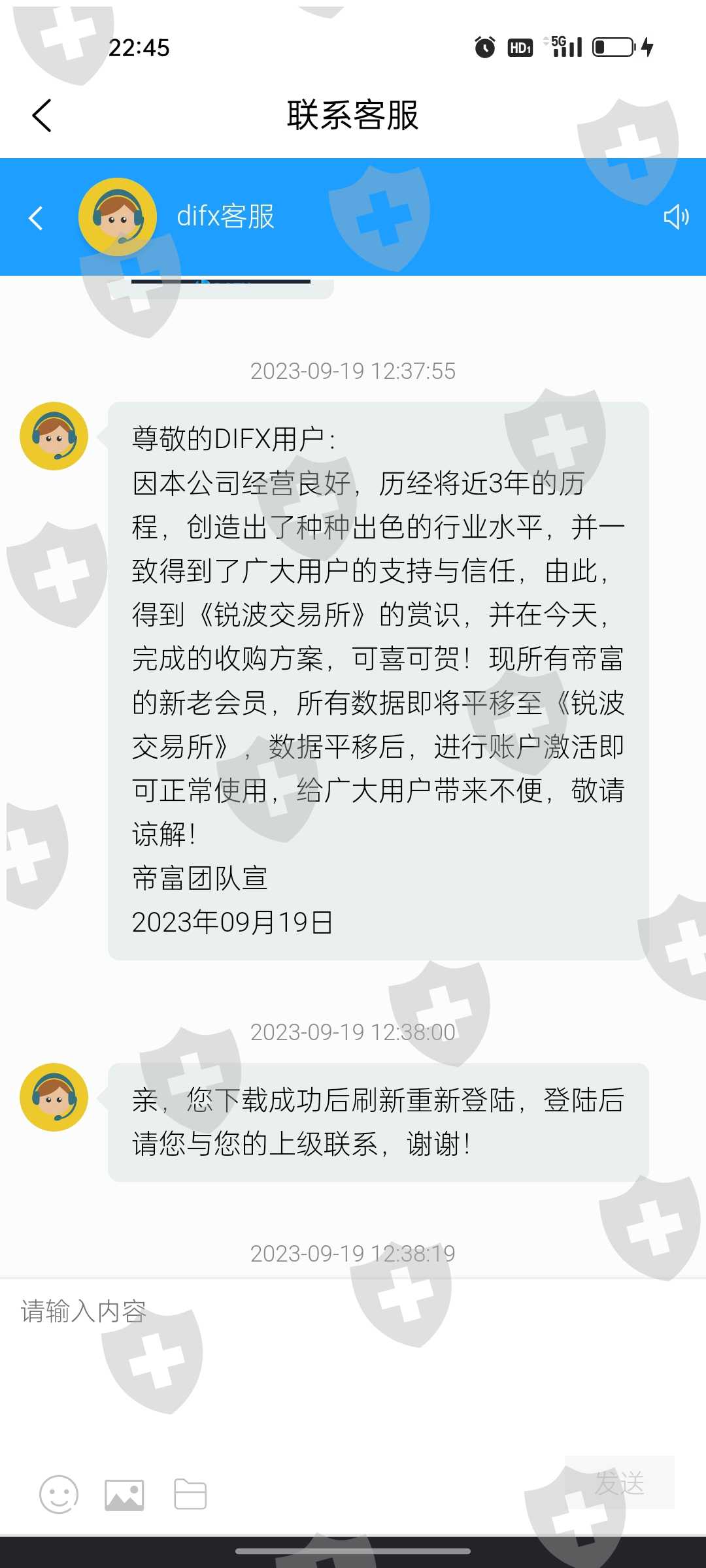Toggle the chat sound speaker icon
This screenshot has height=1568, width=706.
pyautogui.click(x=676, y=217)
